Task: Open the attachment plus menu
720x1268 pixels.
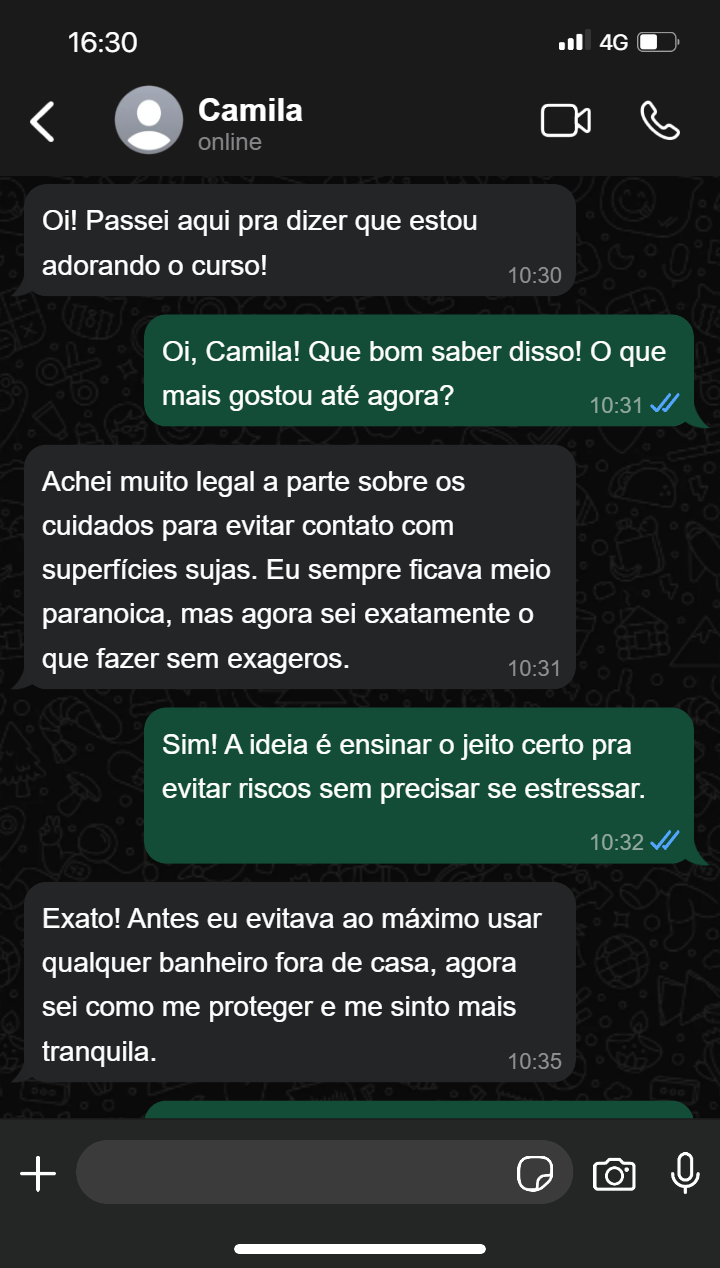Action: tap(38, 1173)
